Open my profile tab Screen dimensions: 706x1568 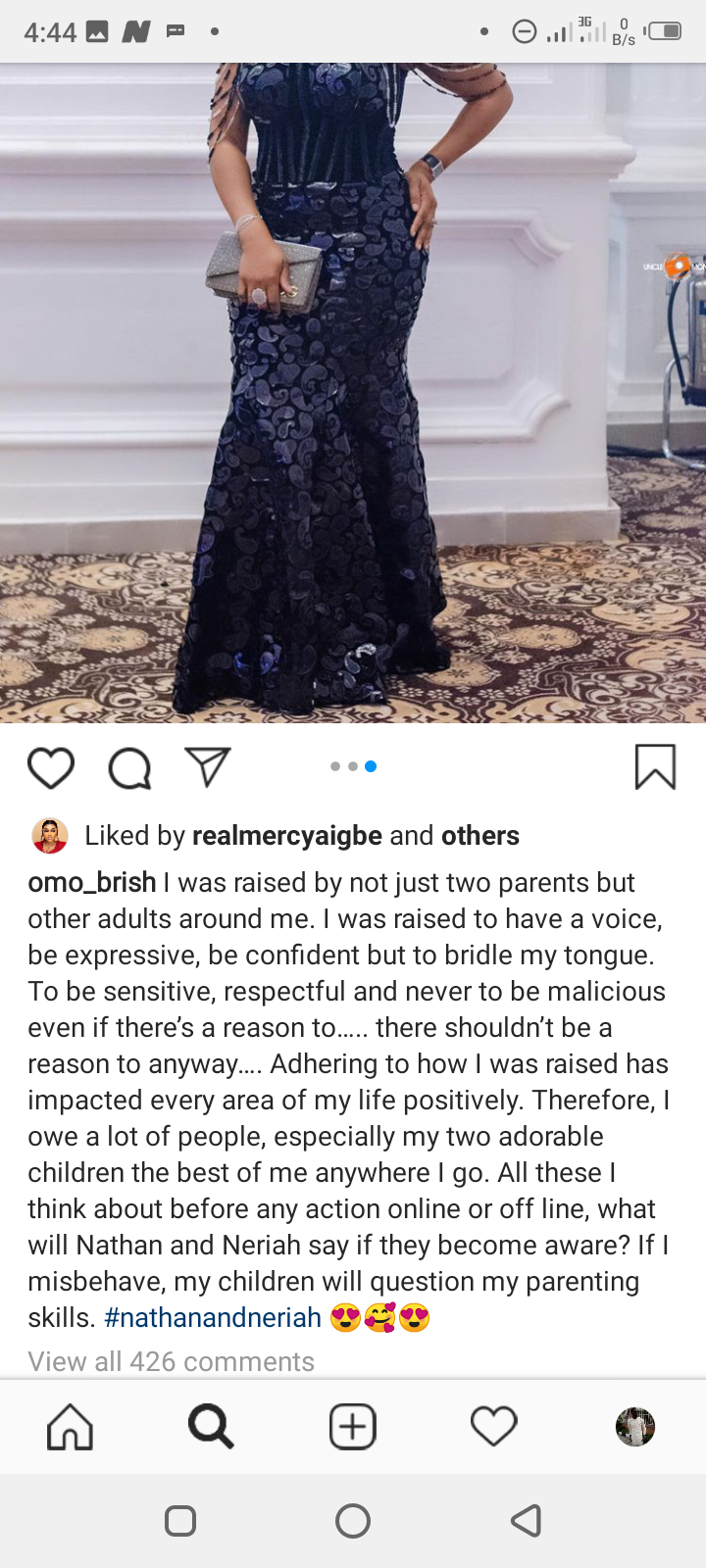click(635, 1426)
